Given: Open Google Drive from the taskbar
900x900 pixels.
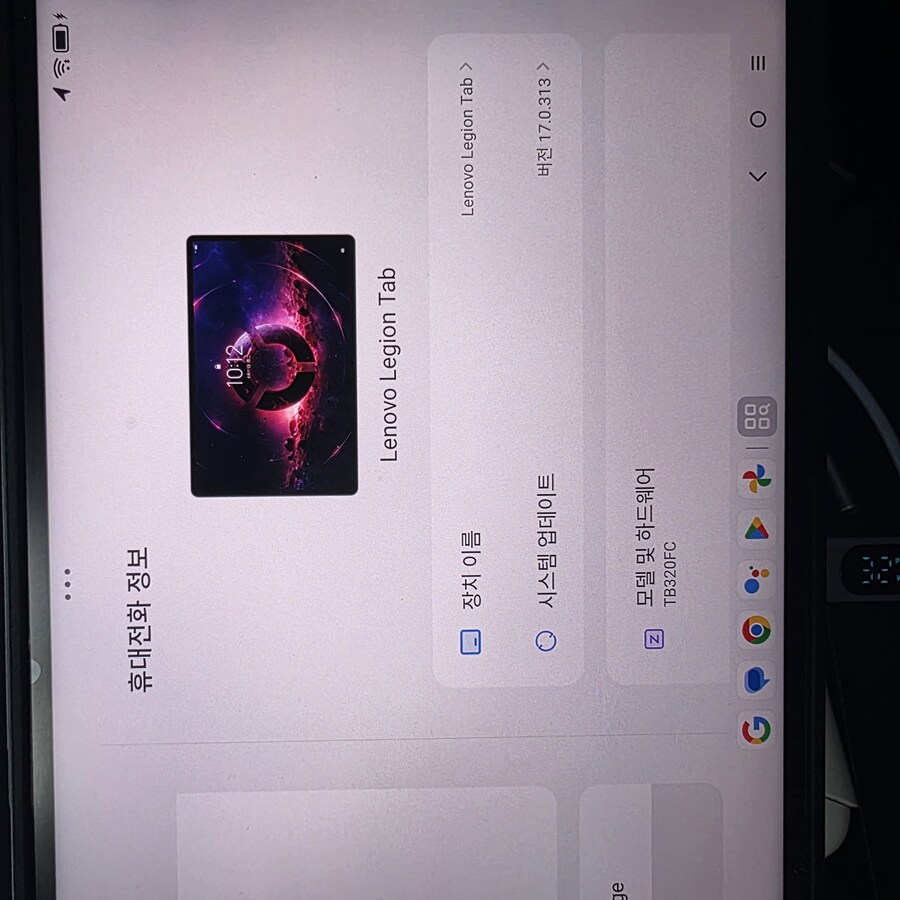Looking at the screenshot, I should click(x=756, y=529).
